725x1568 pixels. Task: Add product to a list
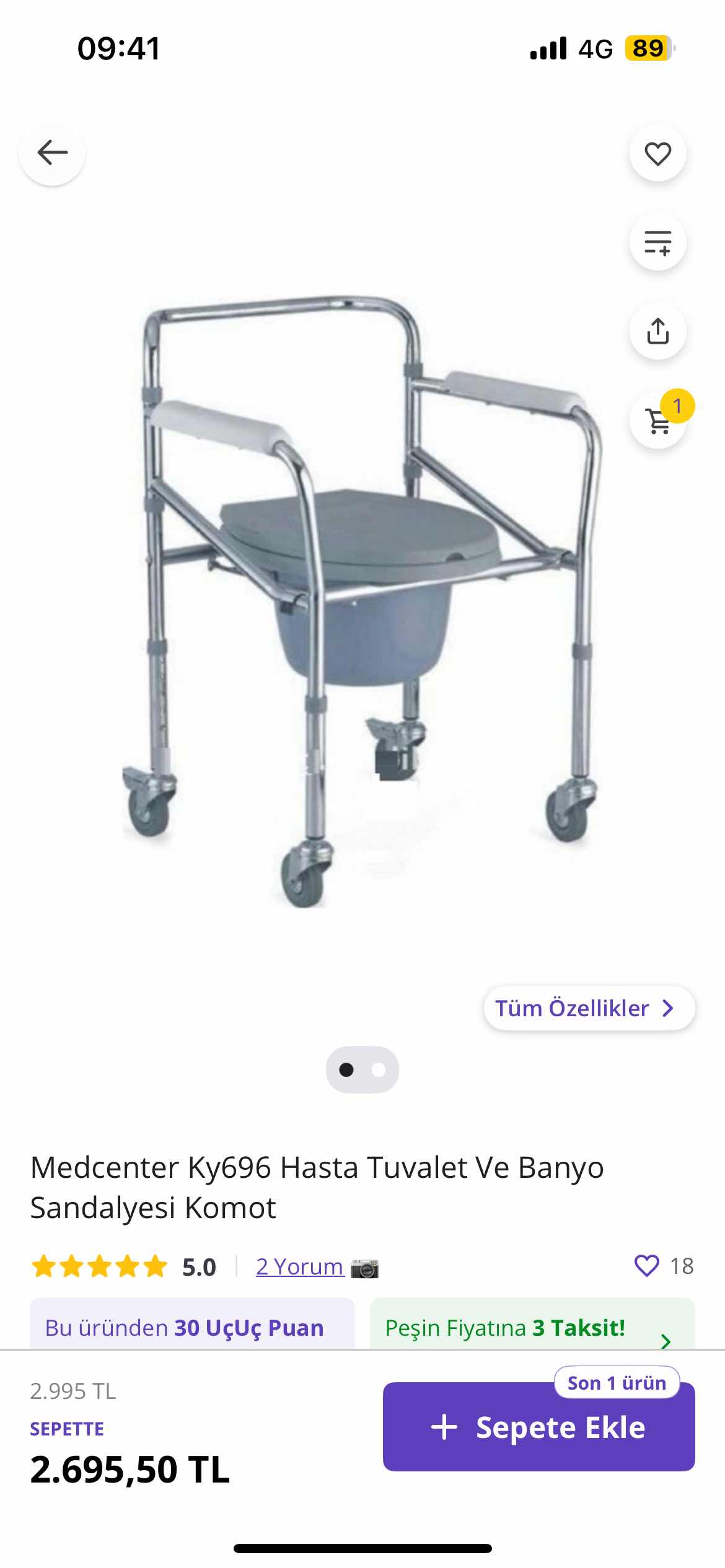tap(657, 242)
